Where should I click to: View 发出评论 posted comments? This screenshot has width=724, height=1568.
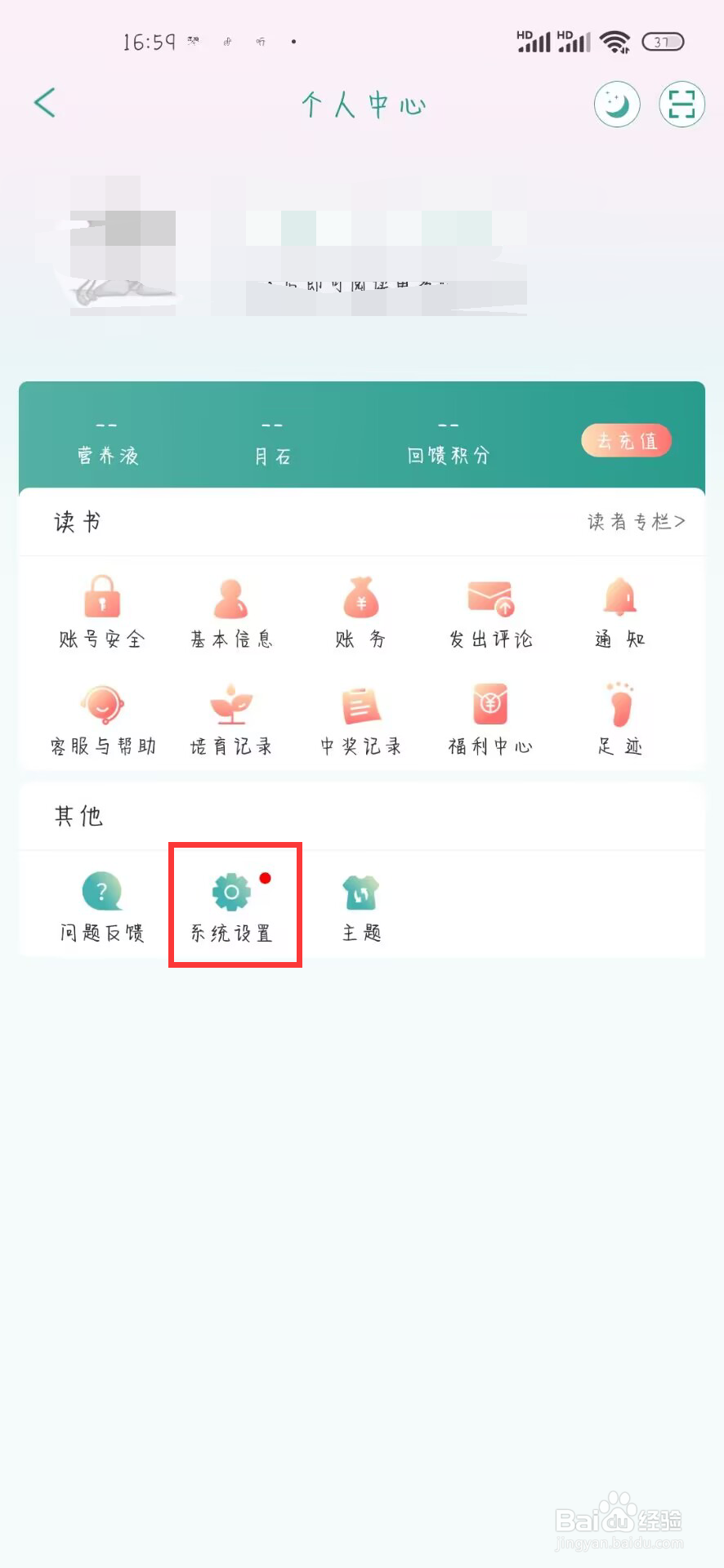tap(489, 611)
